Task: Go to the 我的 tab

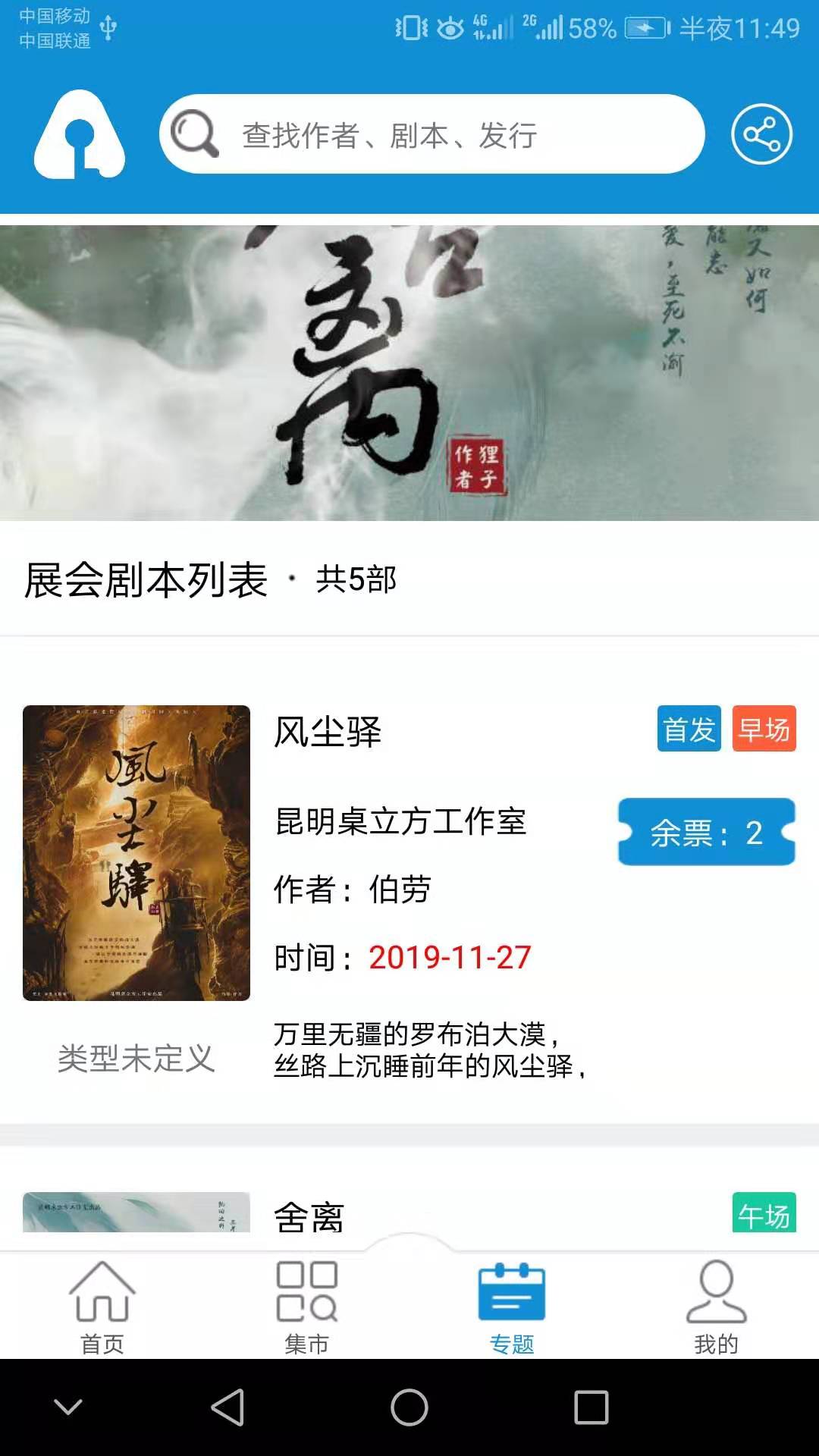Action: pyautogui.click(x=716, y=1307)
